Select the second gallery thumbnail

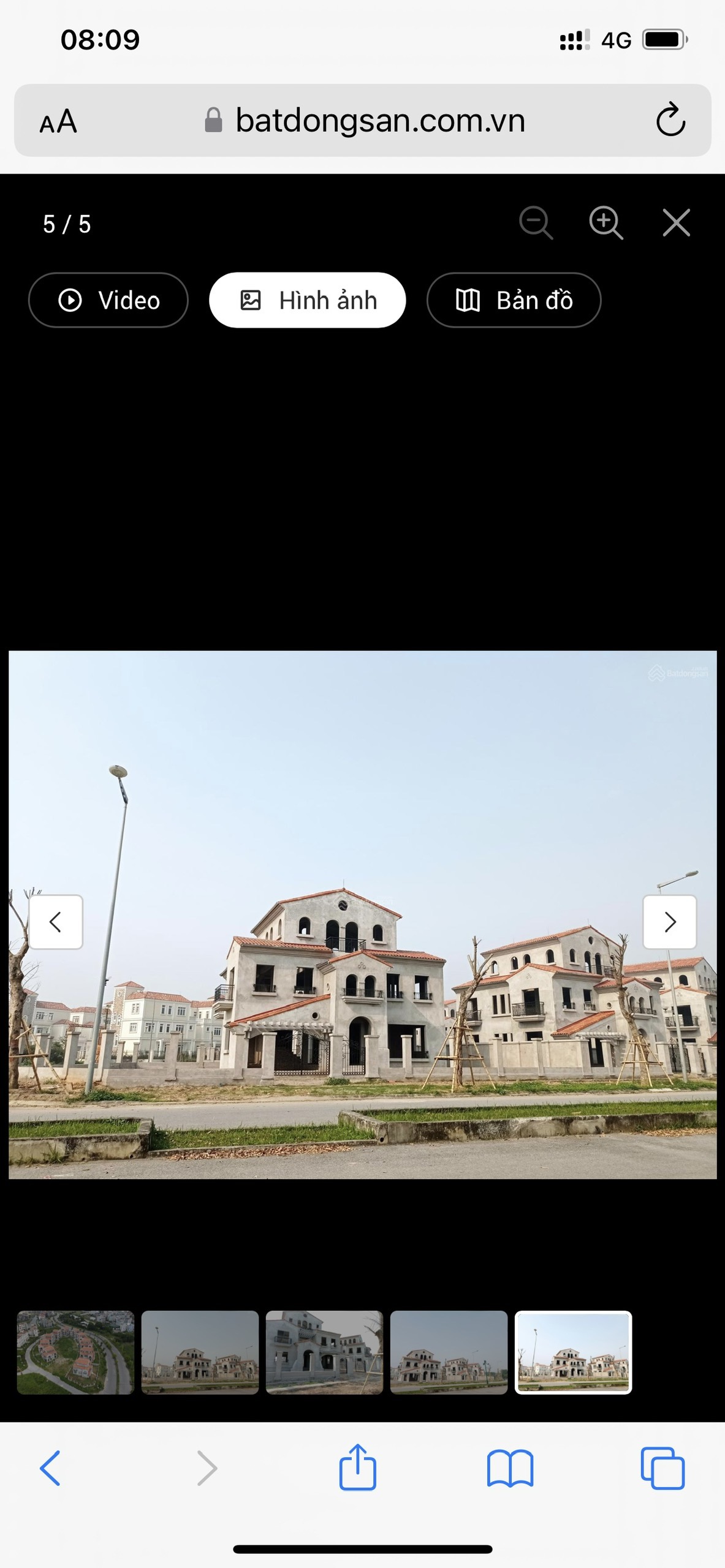200,1352
